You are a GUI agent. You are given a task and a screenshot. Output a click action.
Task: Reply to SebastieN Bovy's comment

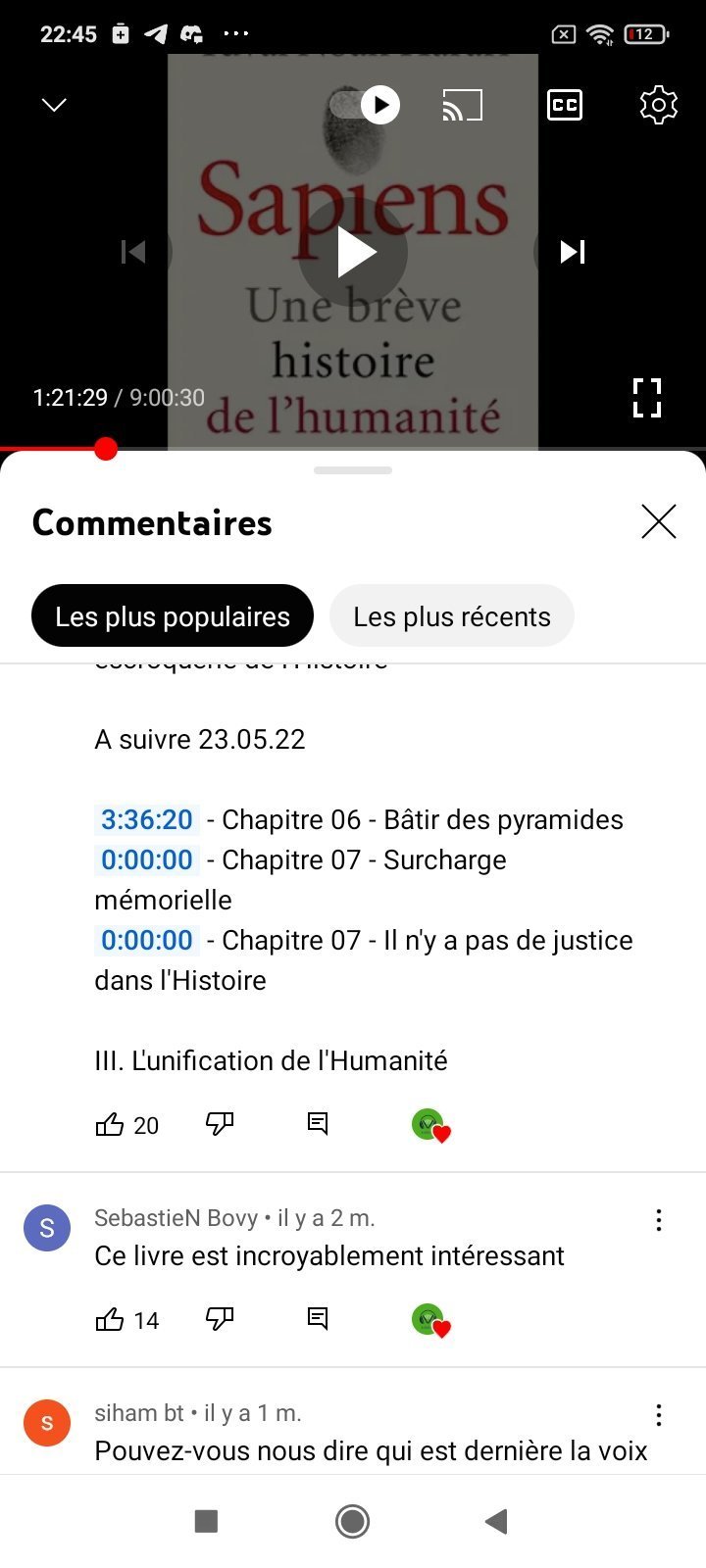pos(318,1319)
